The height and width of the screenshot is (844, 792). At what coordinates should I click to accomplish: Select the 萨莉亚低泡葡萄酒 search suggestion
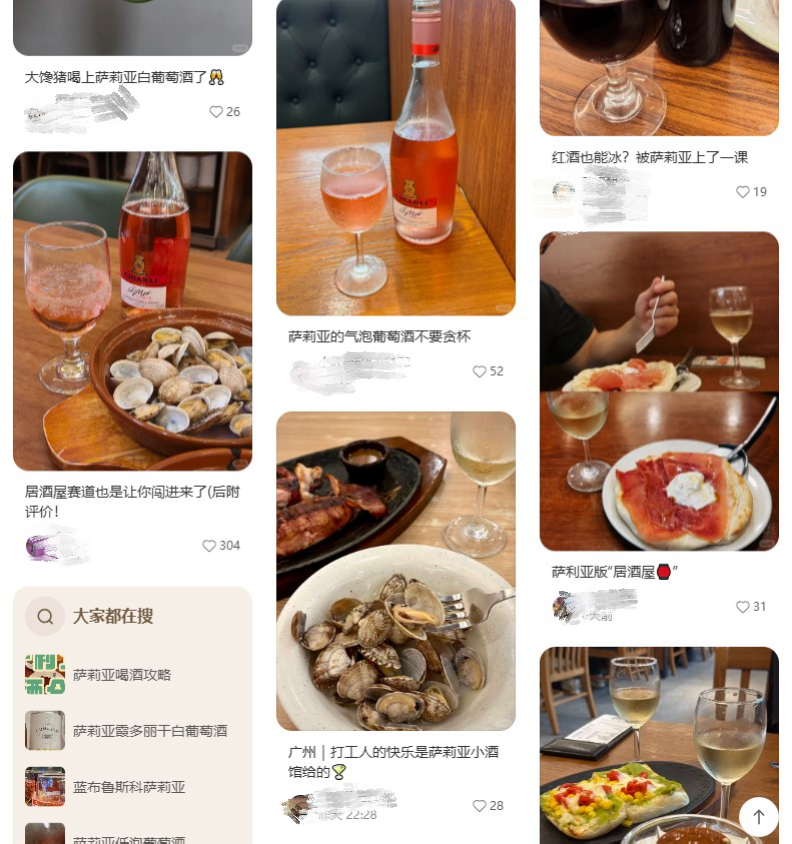[x=130, y=837]
